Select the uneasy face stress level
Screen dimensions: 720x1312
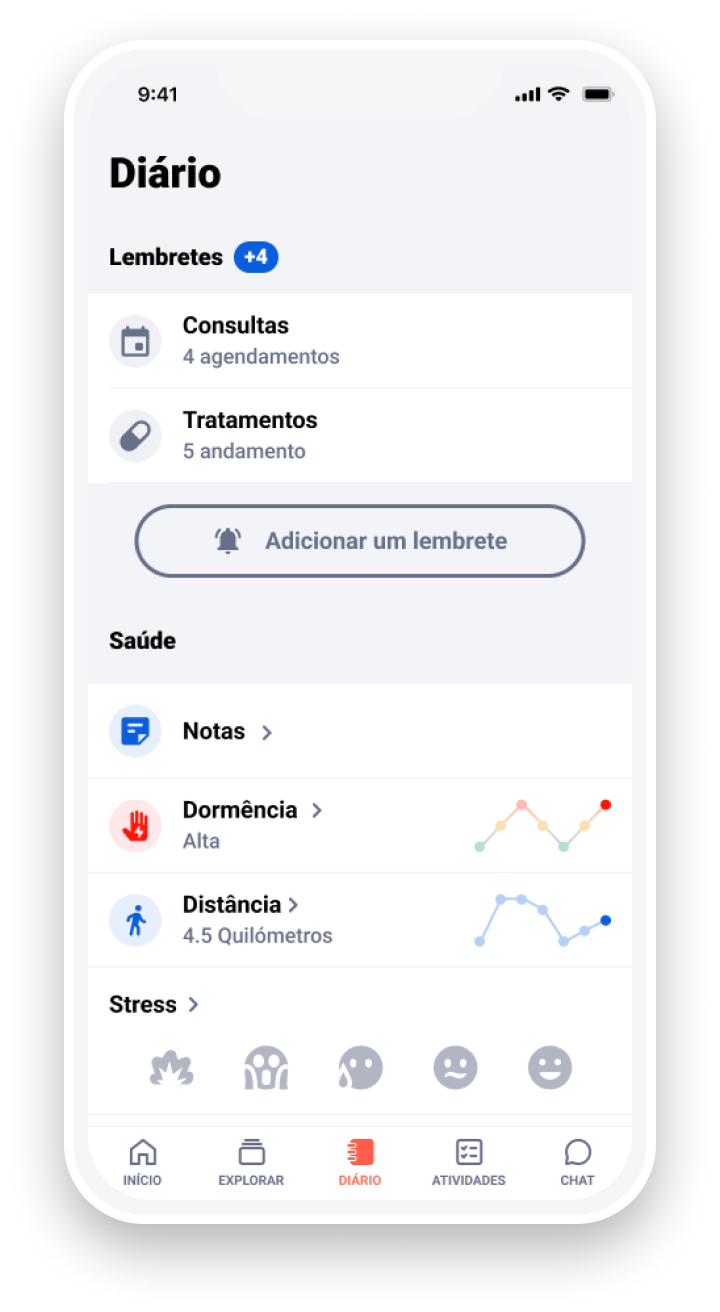point(455,1068)
